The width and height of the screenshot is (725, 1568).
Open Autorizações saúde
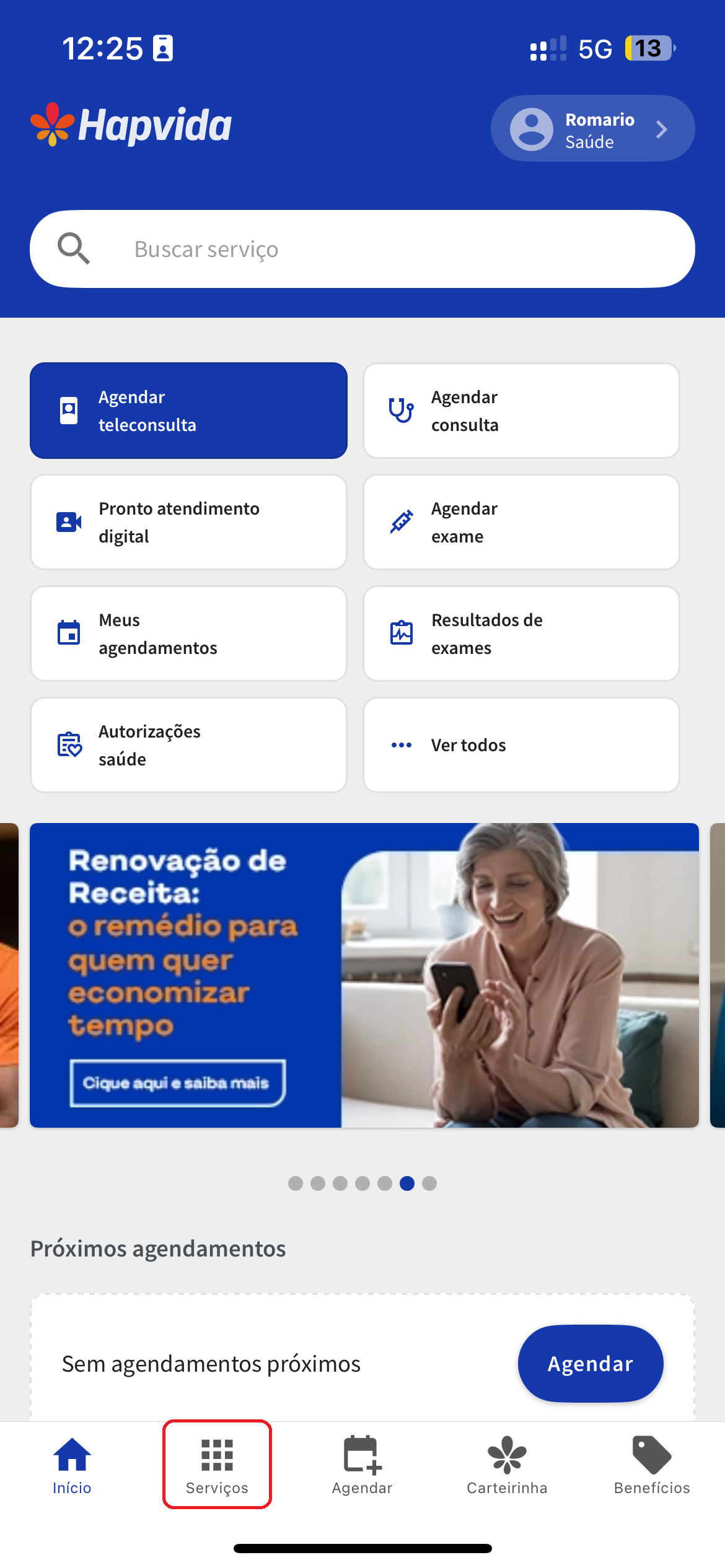(x=188, y=745)
